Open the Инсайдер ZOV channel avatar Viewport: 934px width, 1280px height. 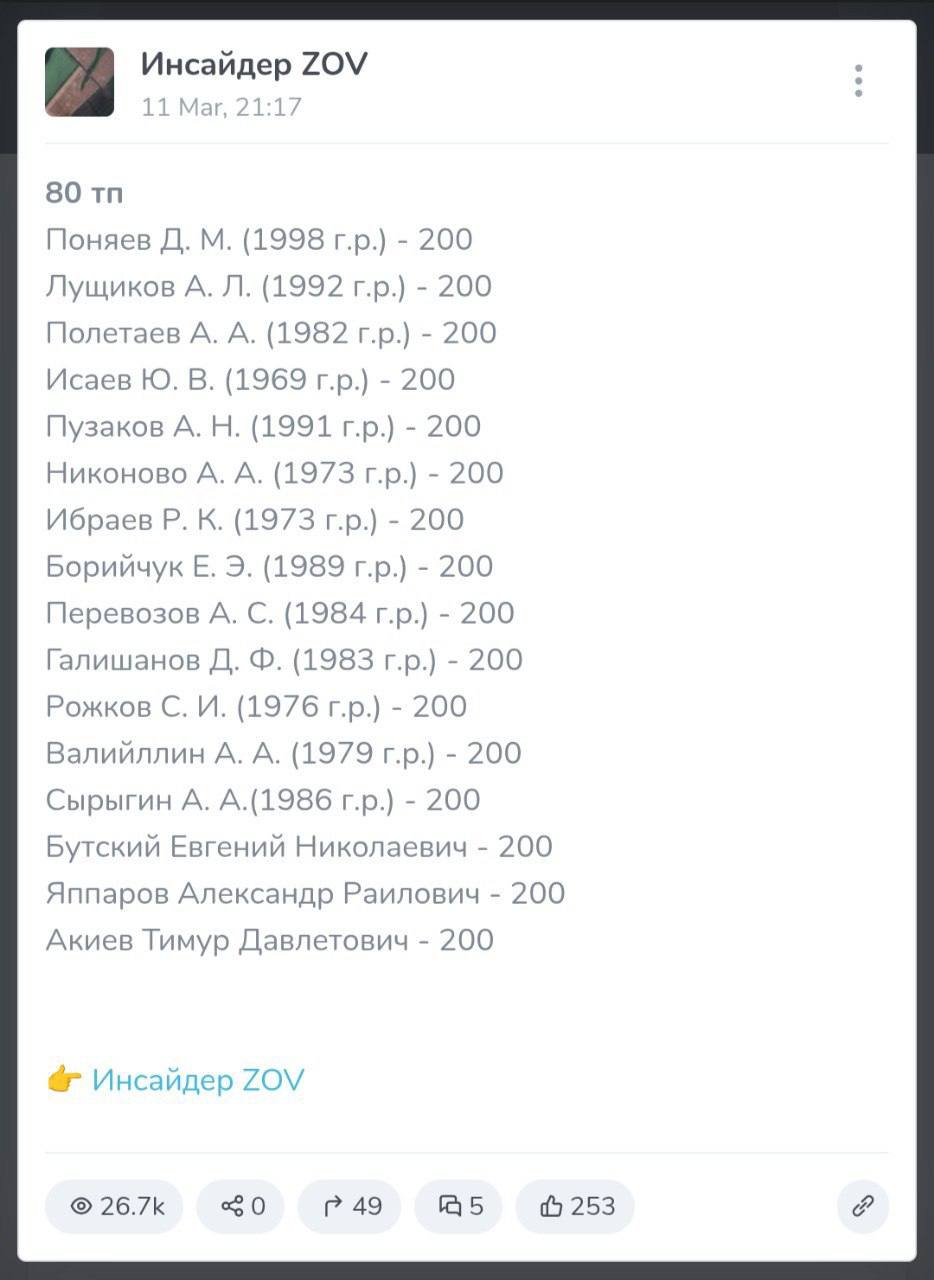(x=79, y=82)
